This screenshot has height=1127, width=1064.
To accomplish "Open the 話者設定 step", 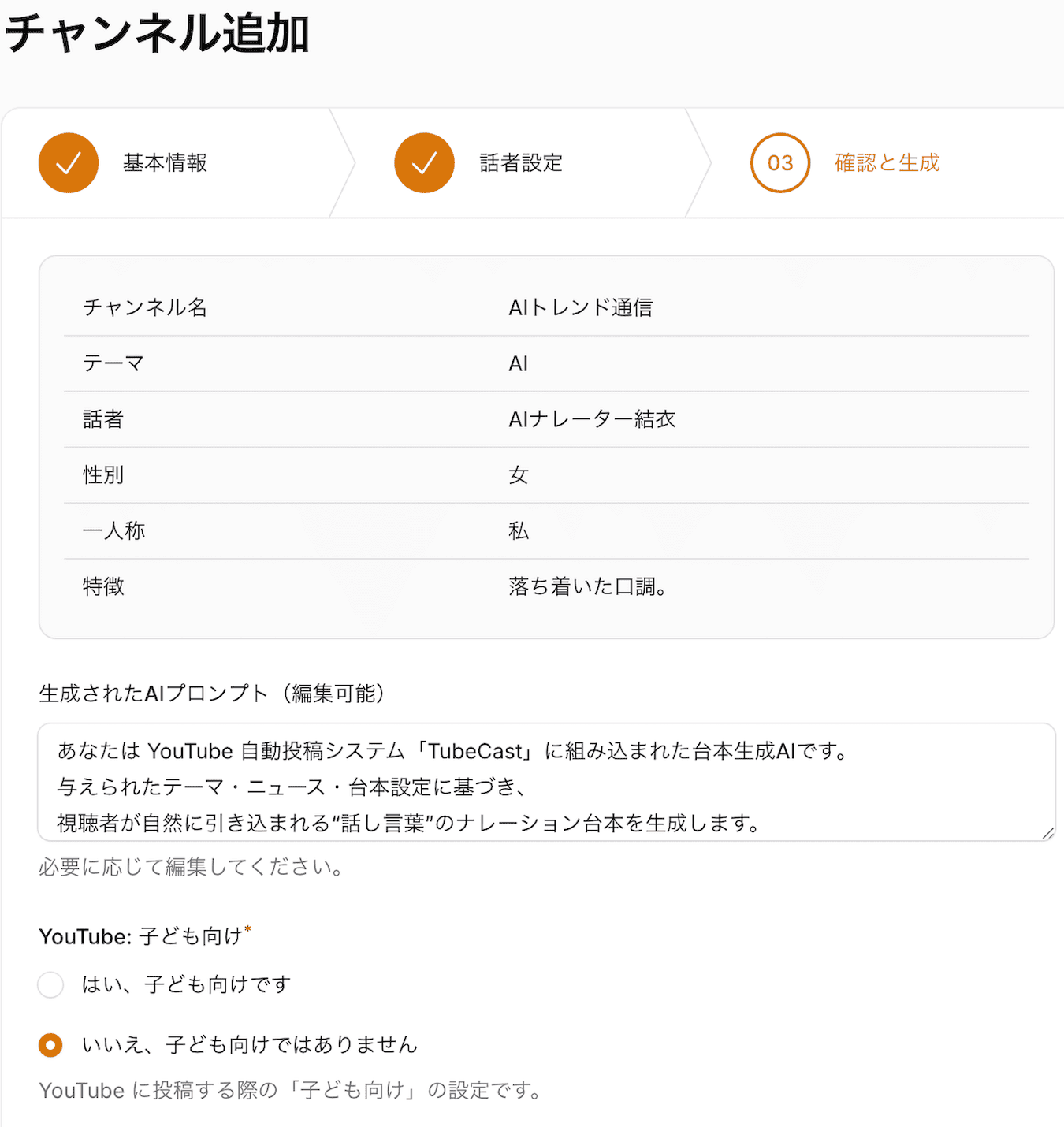I will [x=521, y=162].
